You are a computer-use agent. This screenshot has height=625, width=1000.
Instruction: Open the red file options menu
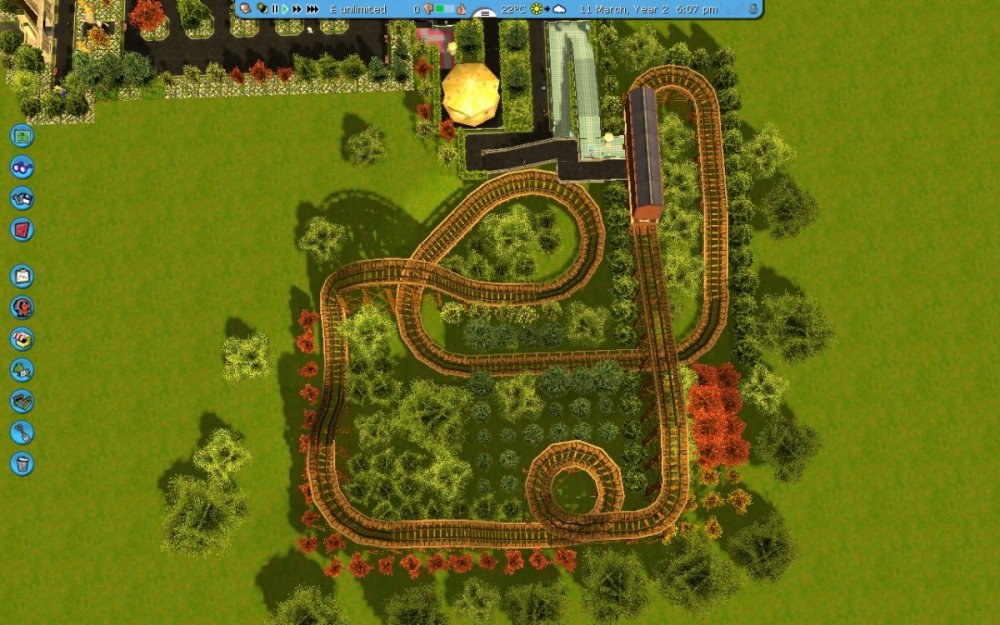click(22, 229)
